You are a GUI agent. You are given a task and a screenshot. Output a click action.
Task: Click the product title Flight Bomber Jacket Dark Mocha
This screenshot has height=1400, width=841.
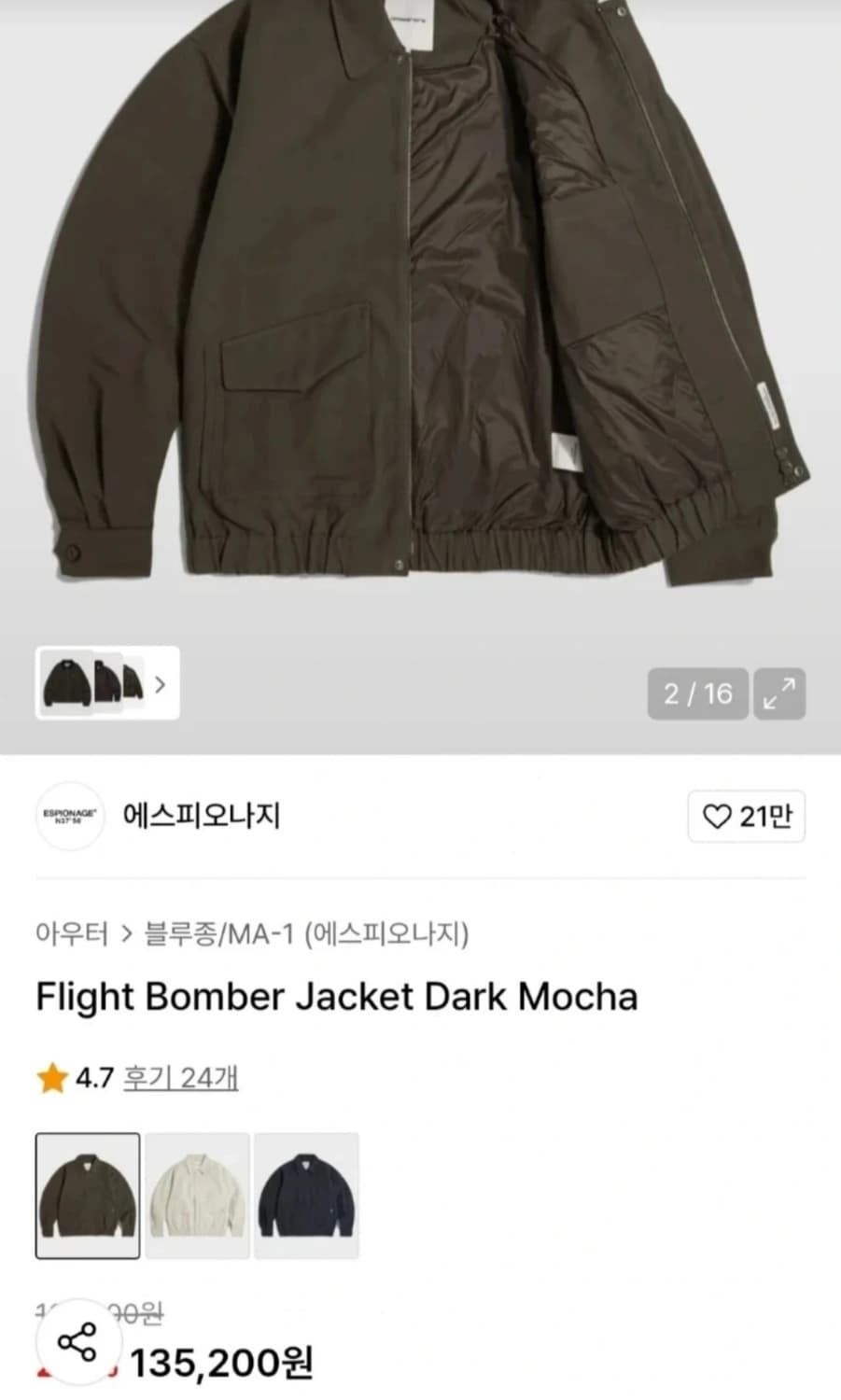(x=336, y=997)
